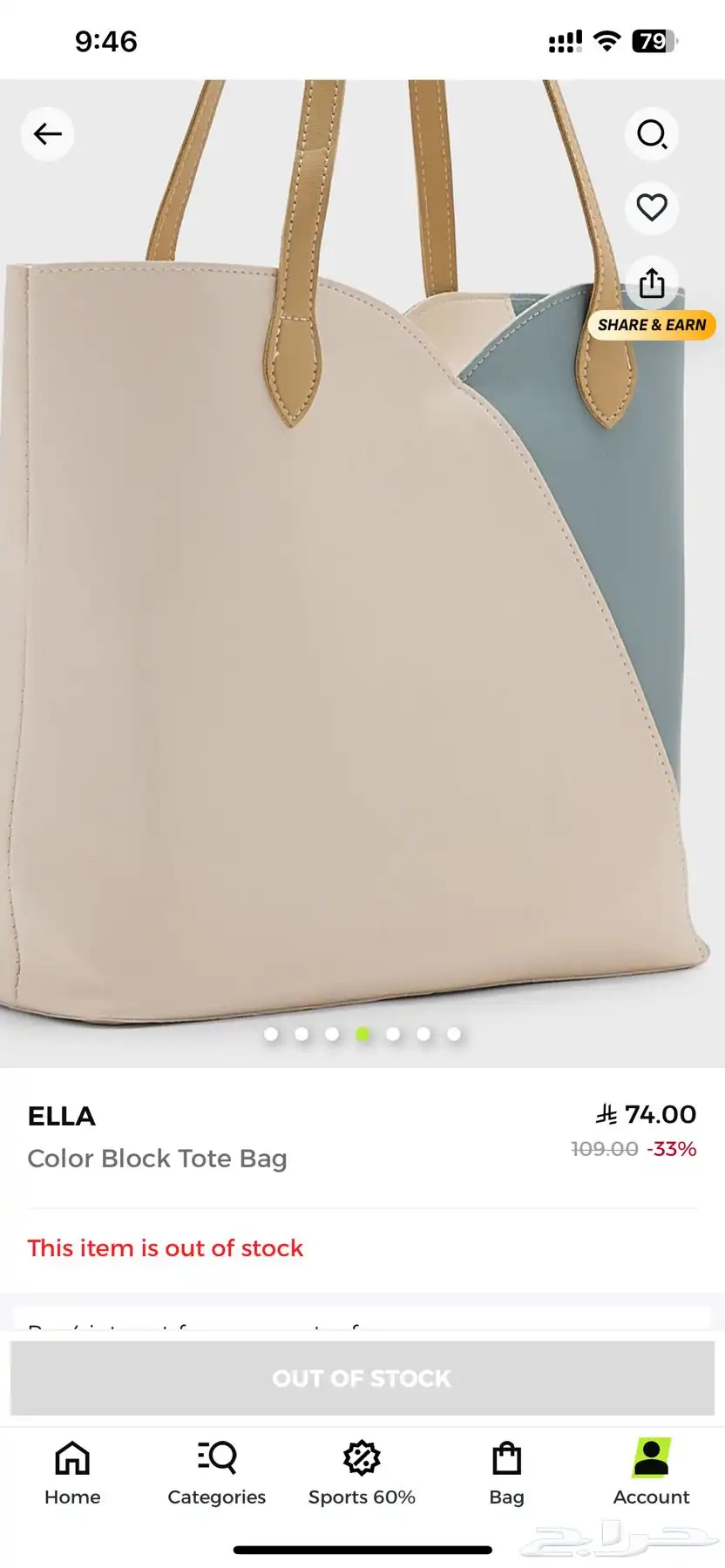
Task: Go to the Home tab
Action: pos(72,1474)
